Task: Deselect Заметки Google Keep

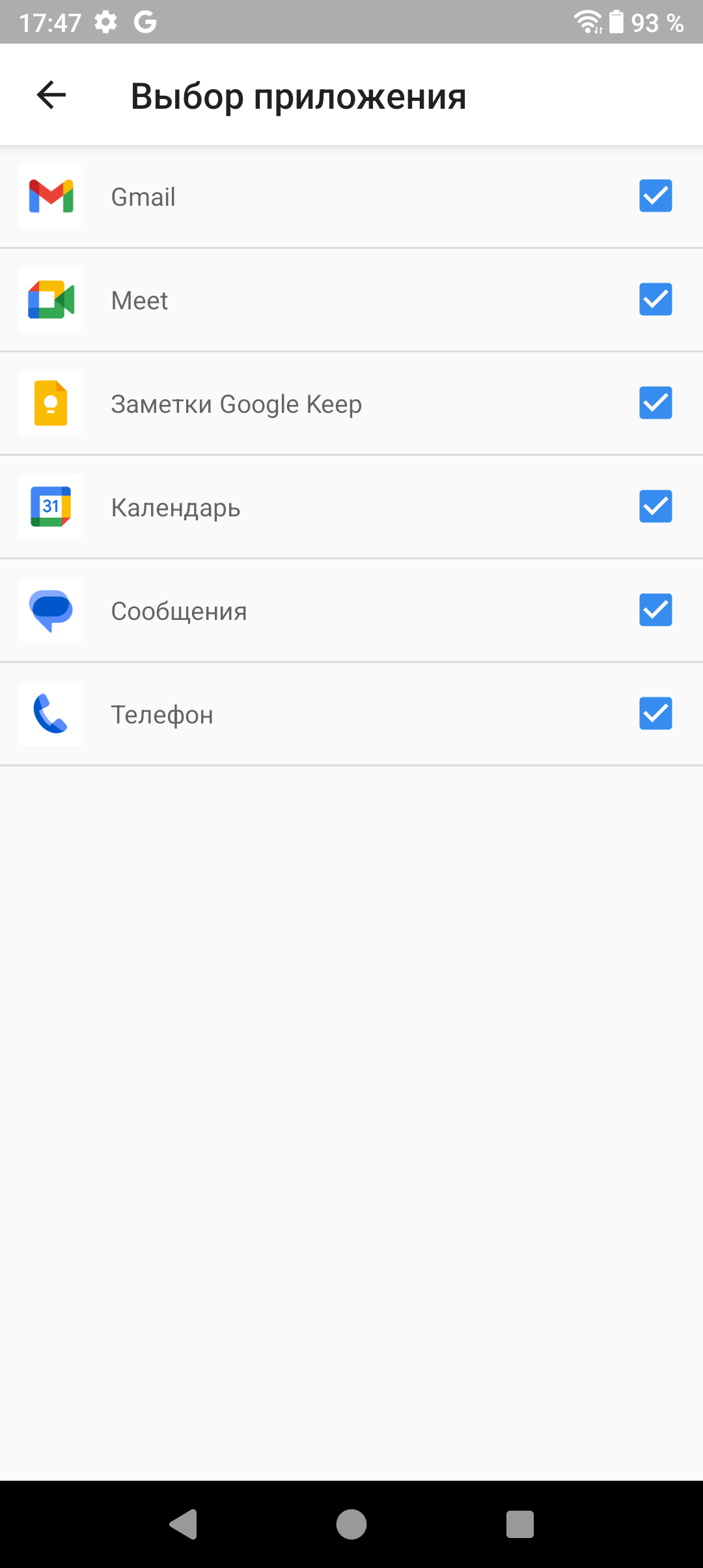Action: coord(655,403)
